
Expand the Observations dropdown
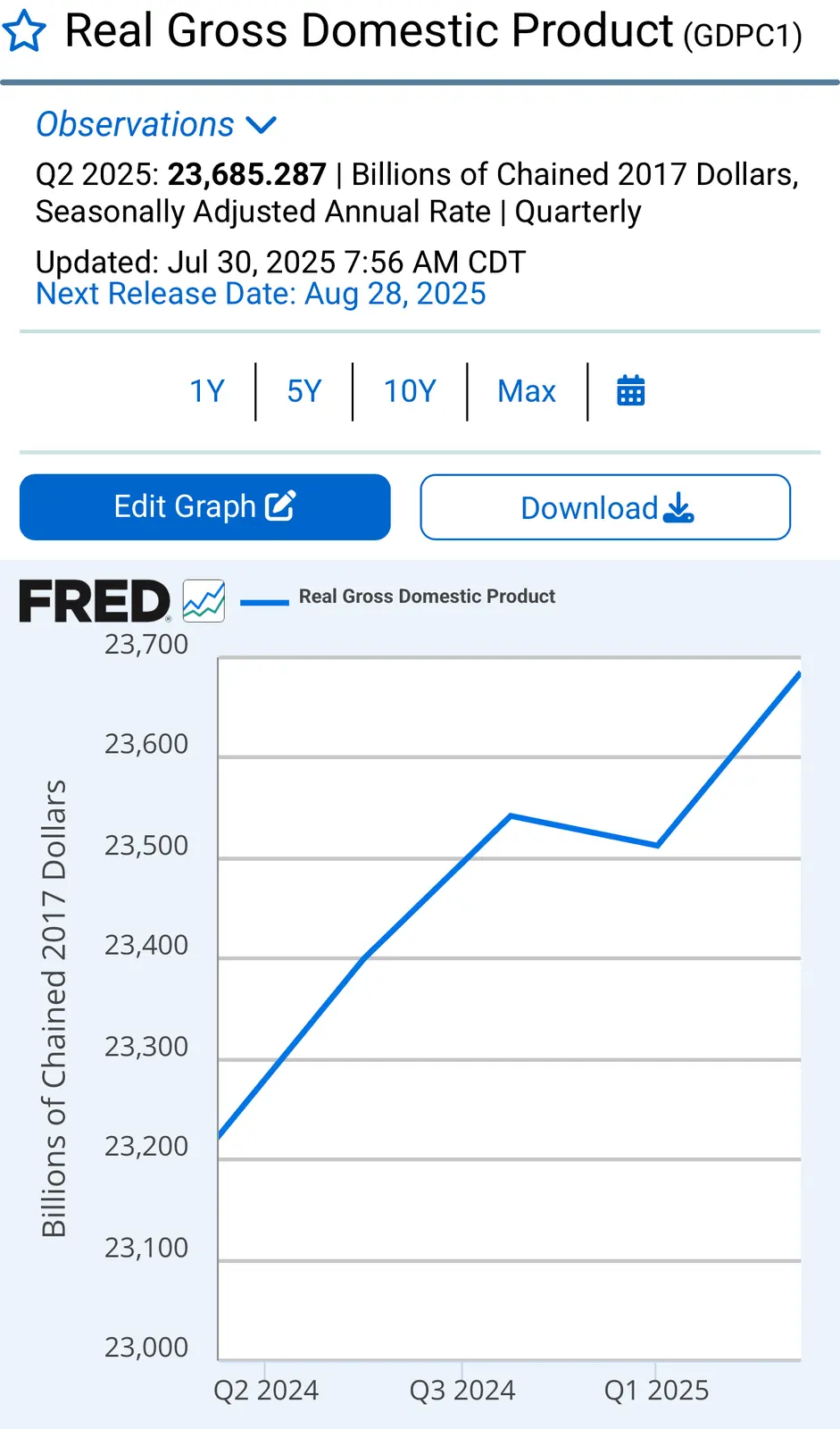[x=156, y=125]
